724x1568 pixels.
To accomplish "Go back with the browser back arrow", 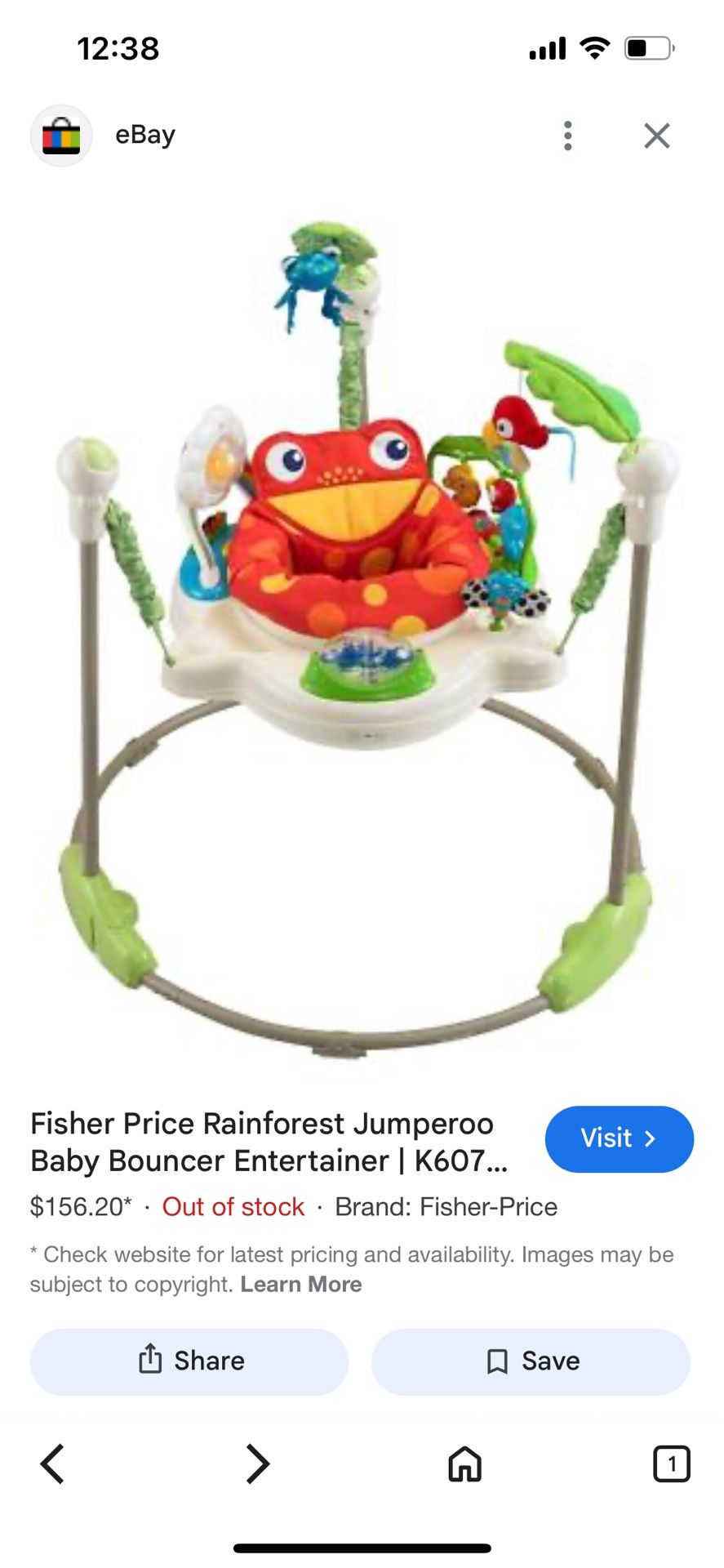I will click(x=52, y=1463).
